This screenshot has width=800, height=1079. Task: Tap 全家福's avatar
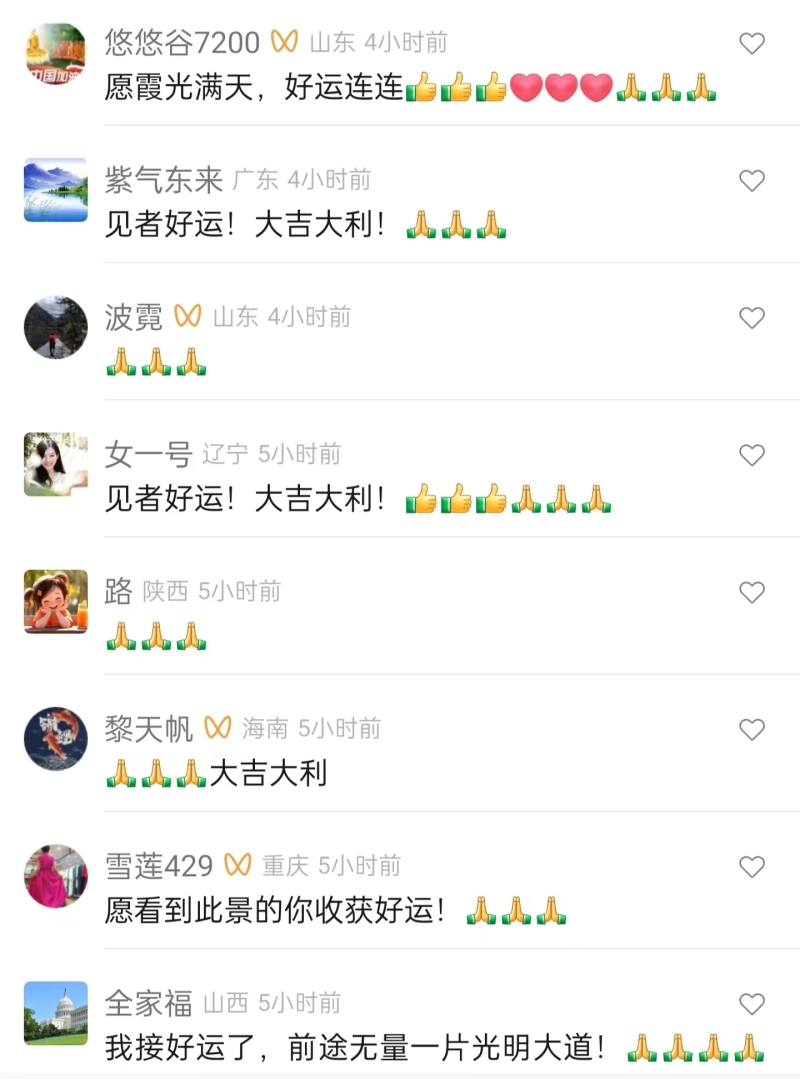pos(55,1012)
